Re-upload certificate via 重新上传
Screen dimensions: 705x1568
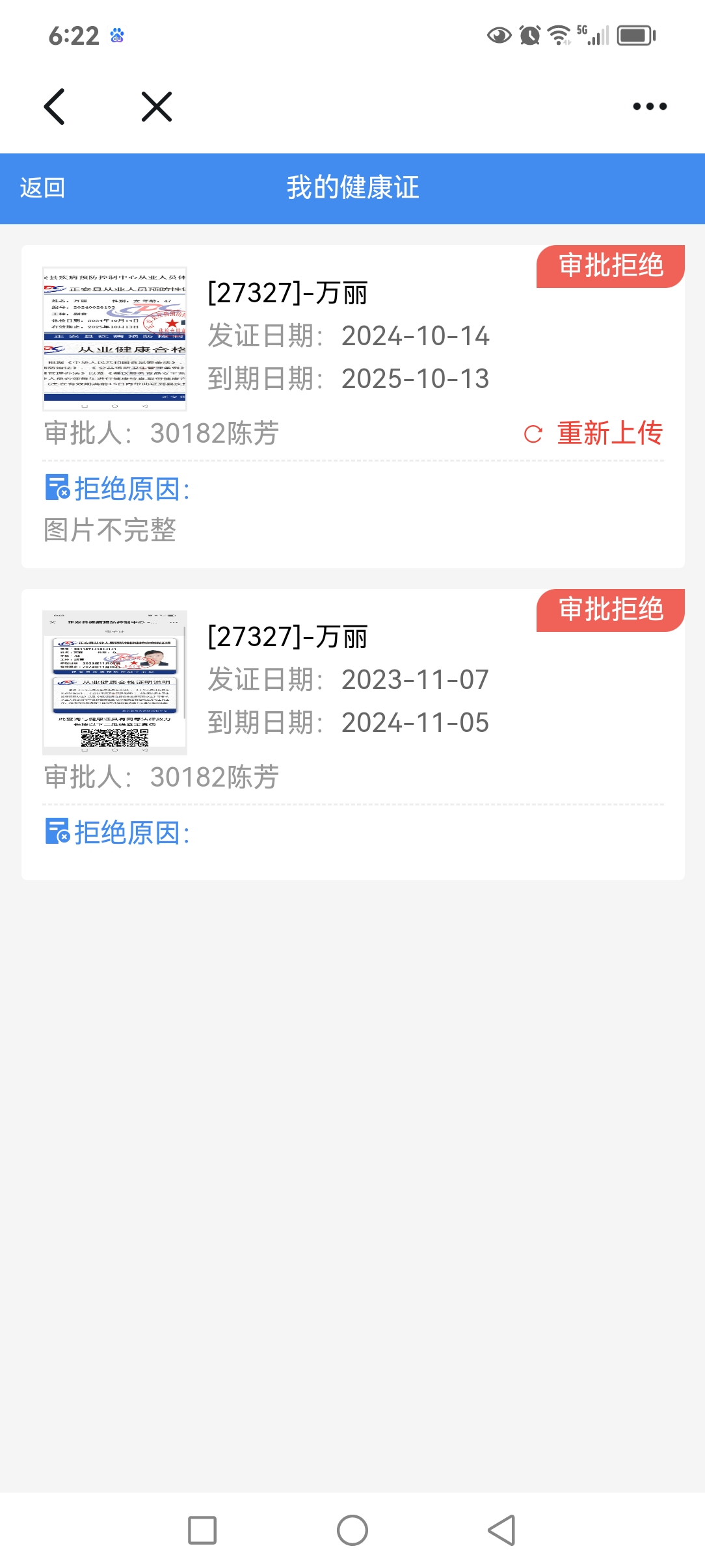(x=594, y=434)
